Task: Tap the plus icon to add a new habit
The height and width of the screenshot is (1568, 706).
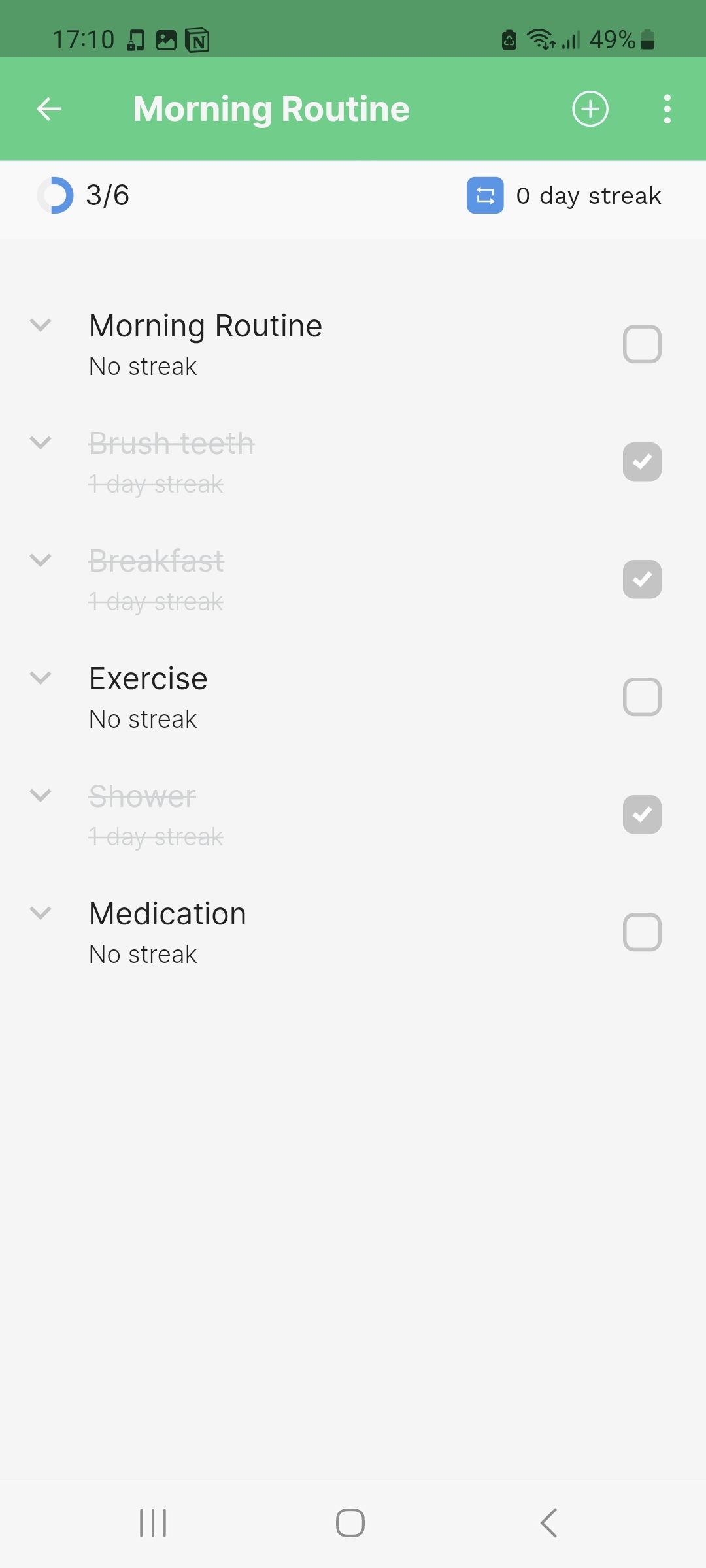Action: (x=589, y=108)
